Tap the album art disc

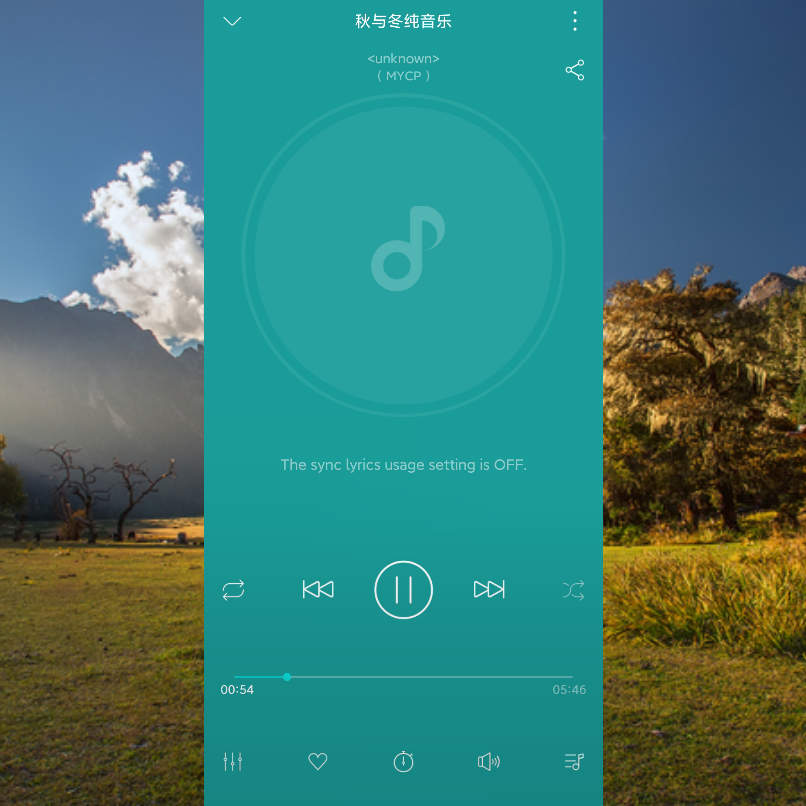[403, 255]
